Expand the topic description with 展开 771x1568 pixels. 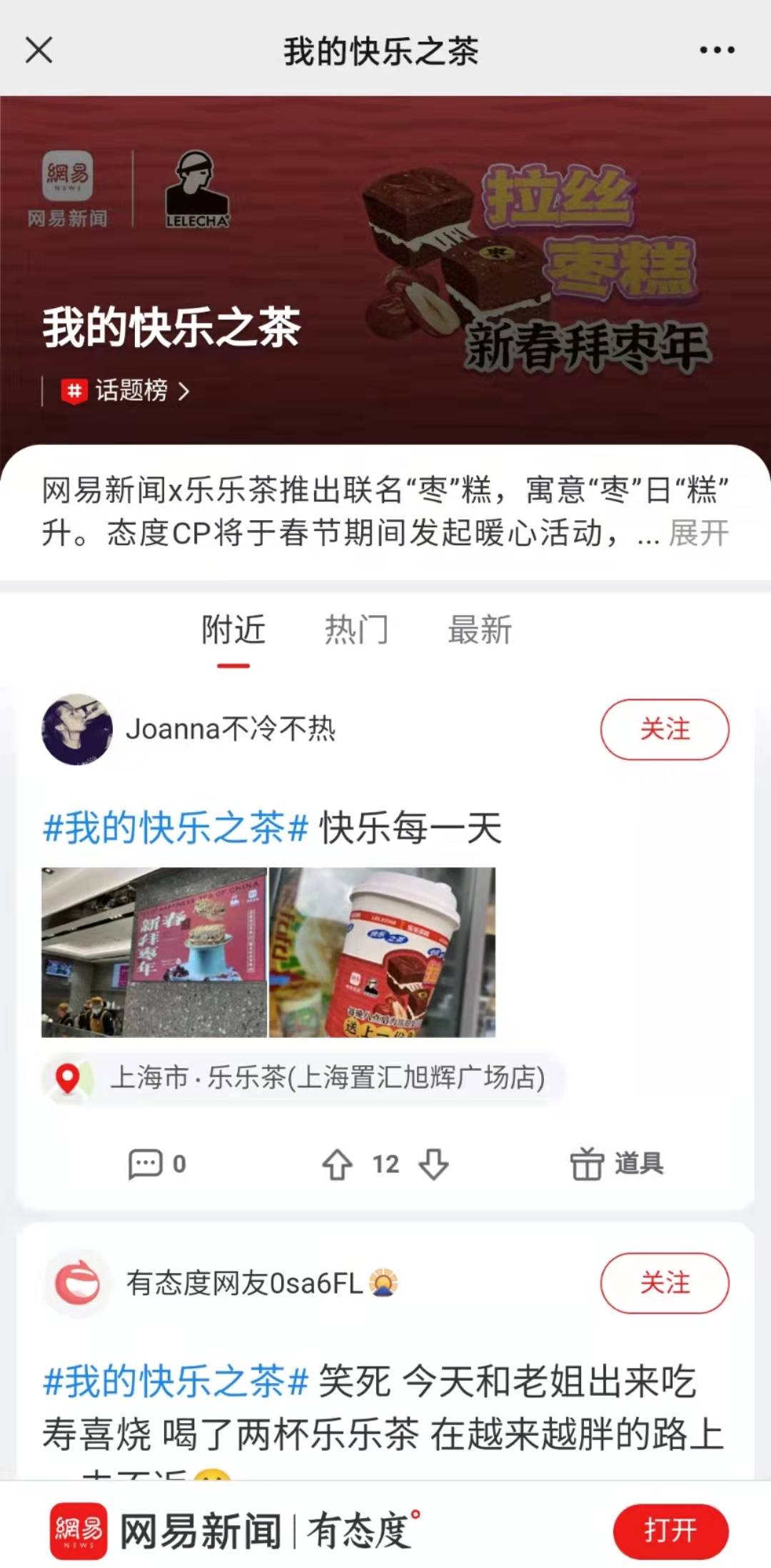pyautogui.click(x=698, y=533)
